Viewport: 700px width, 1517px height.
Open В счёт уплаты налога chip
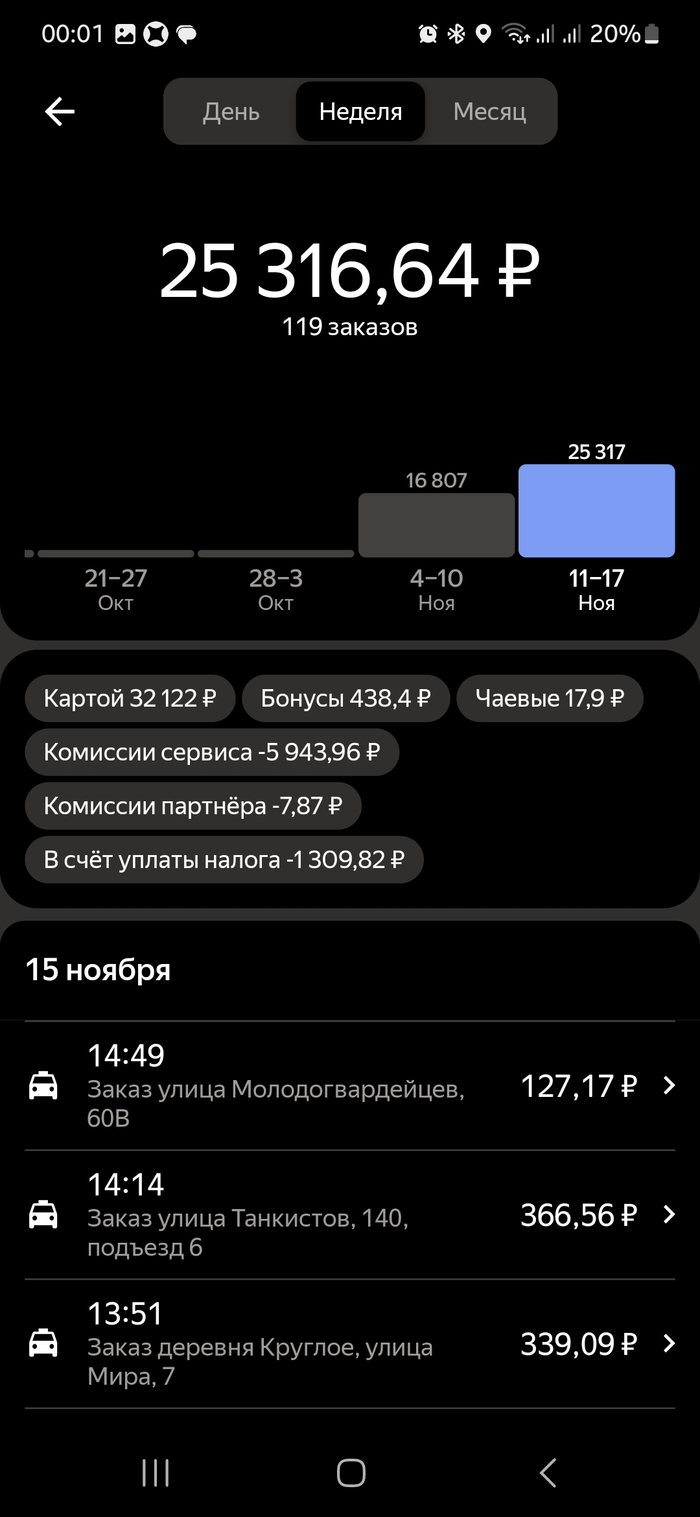point(224,860)
